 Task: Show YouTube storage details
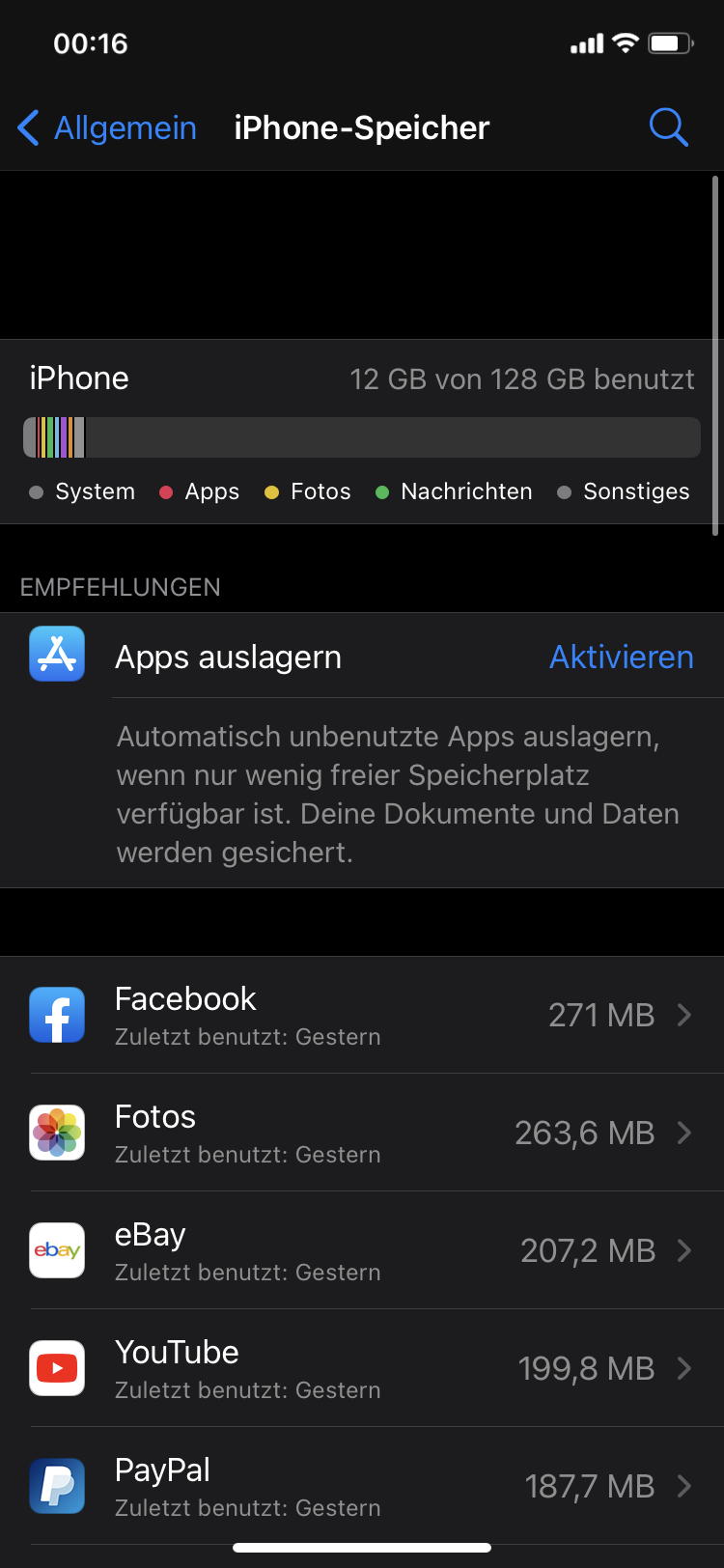(x=362, y=1368)
